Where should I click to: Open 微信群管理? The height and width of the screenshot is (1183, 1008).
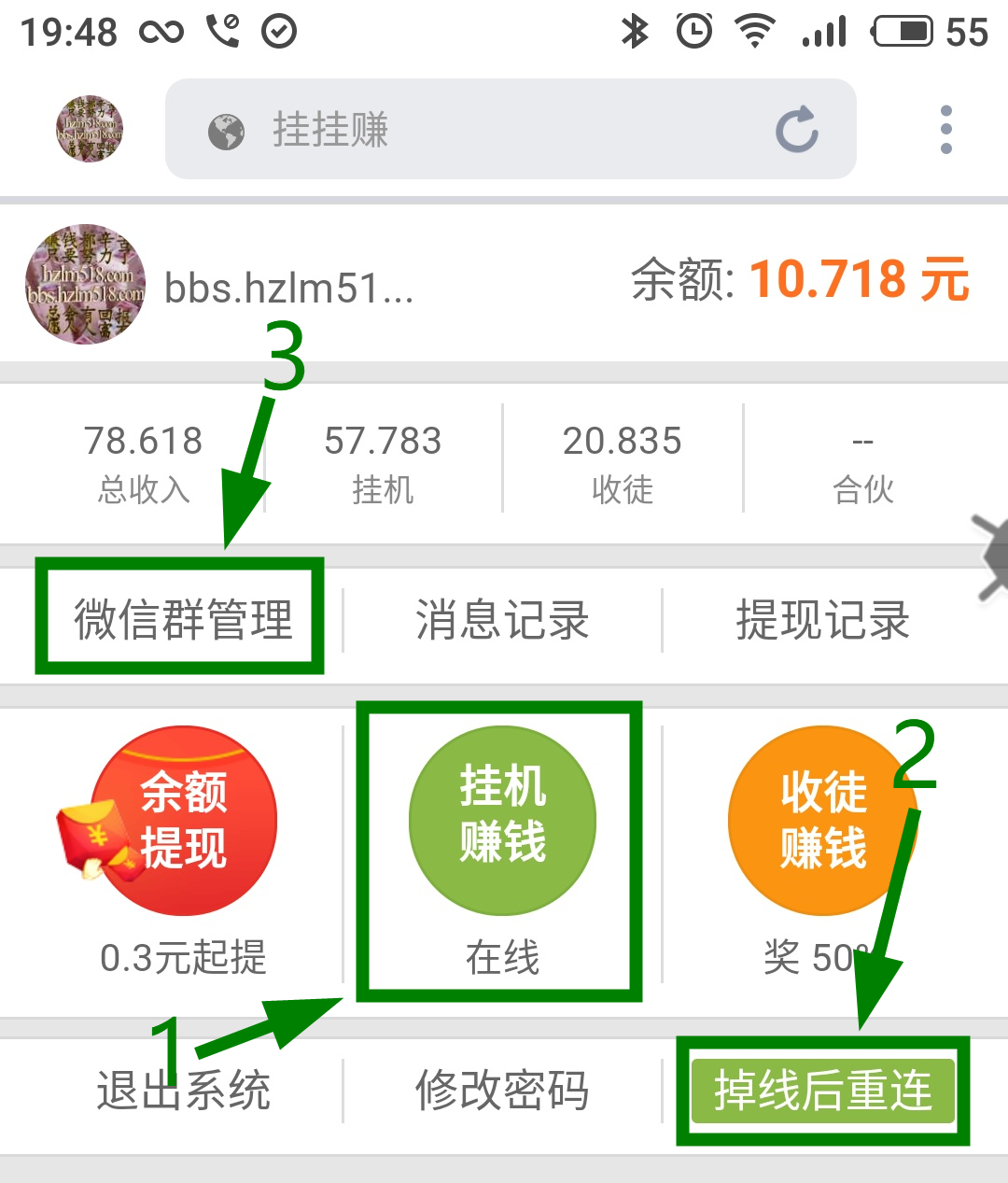(x=183, y=619)
